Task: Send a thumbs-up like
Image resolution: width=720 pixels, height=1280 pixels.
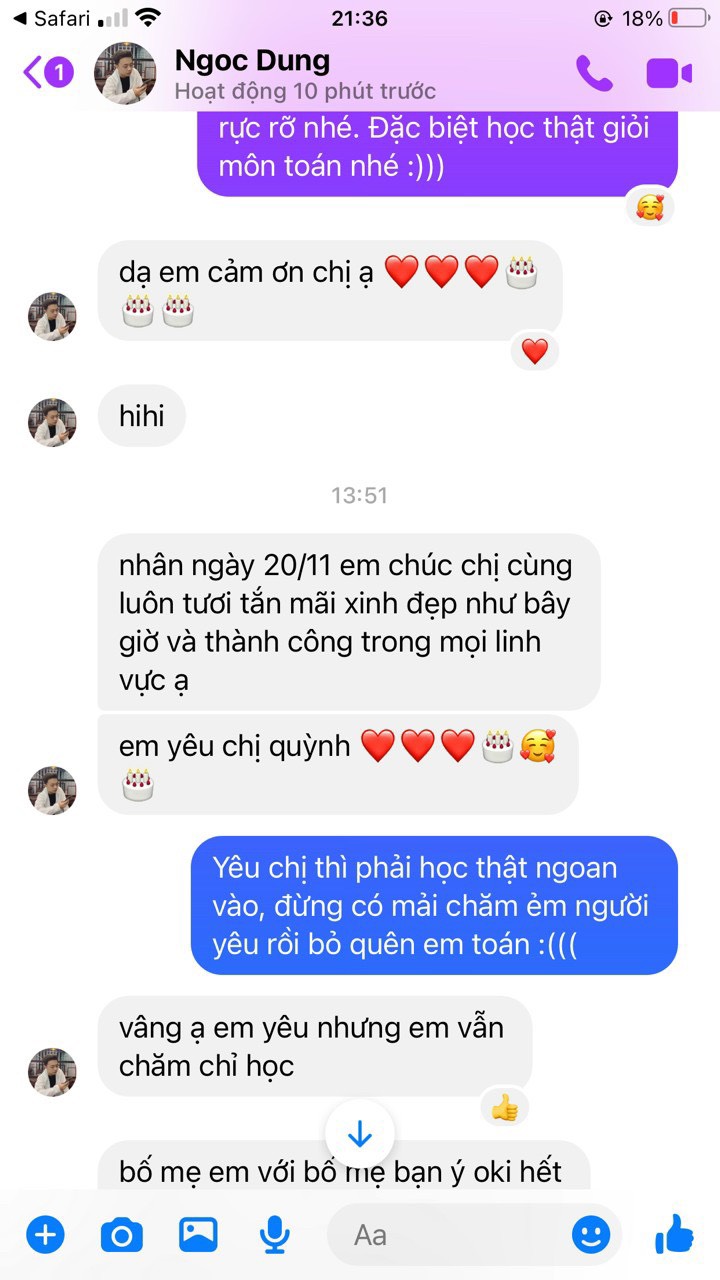Action: point(675,1235)
